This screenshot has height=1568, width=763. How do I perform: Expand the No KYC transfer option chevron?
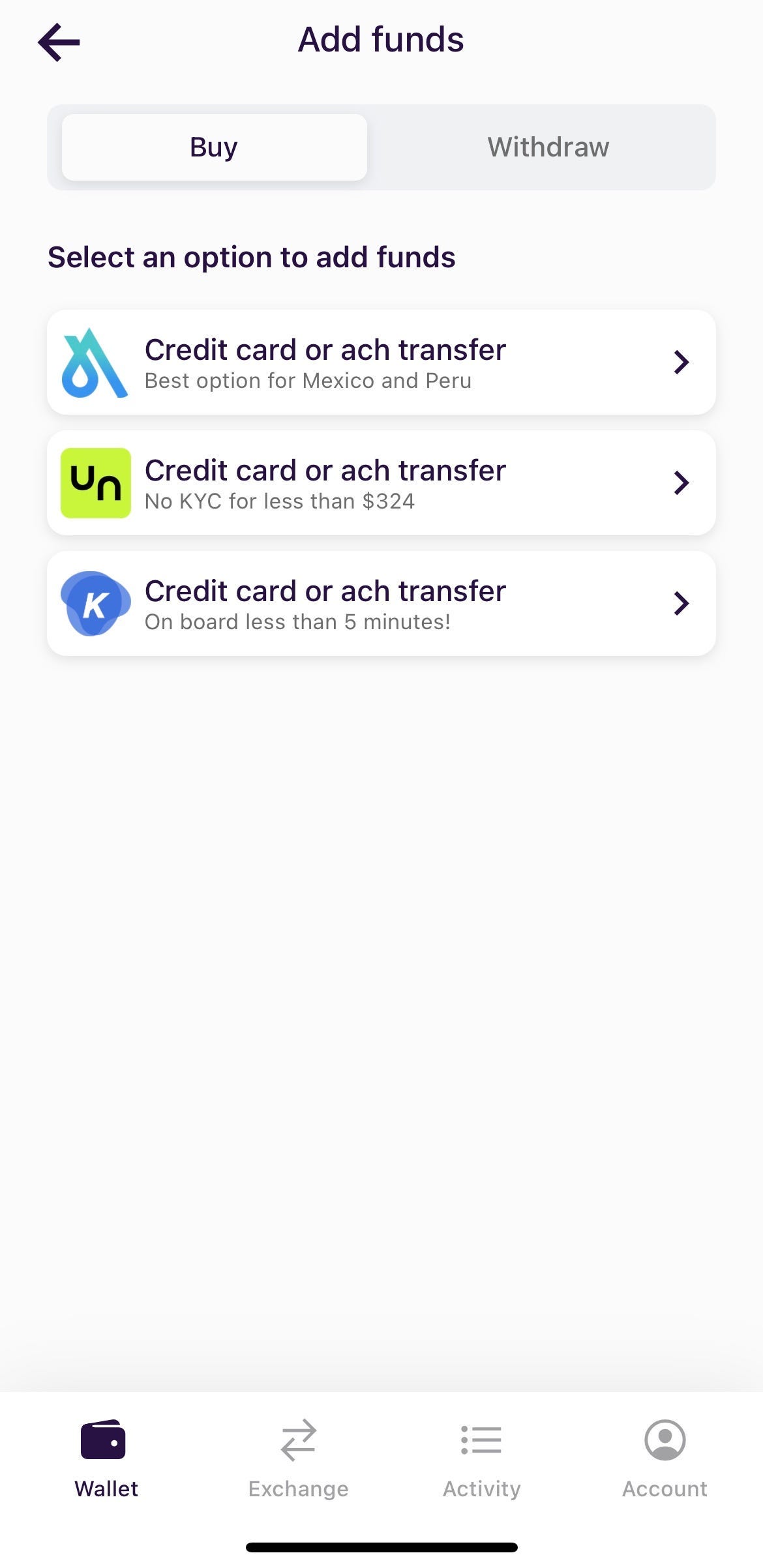click(682, 482)
